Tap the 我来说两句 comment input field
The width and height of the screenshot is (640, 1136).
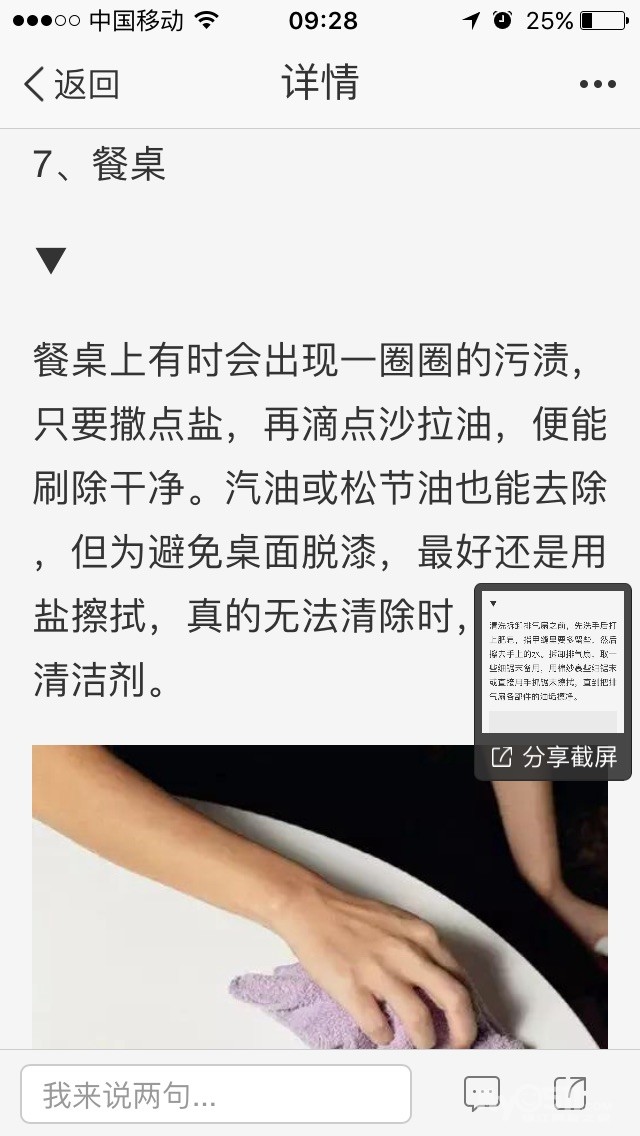click(x=216, y=1094)
